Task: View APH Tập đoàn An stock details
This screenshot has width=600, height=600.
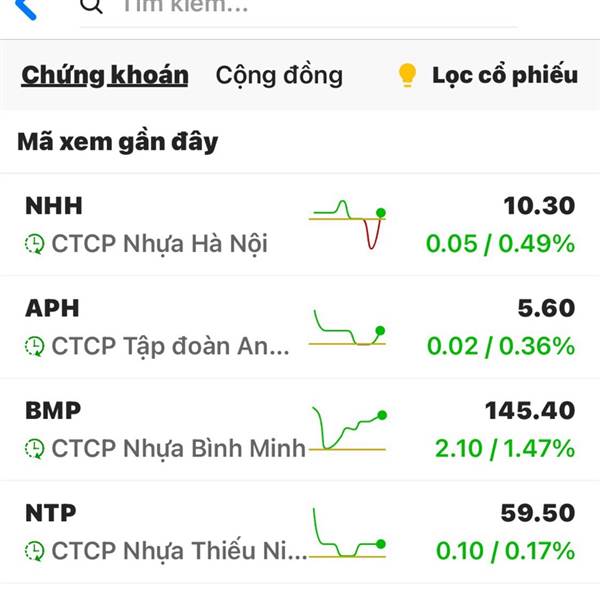Action: 300,327
